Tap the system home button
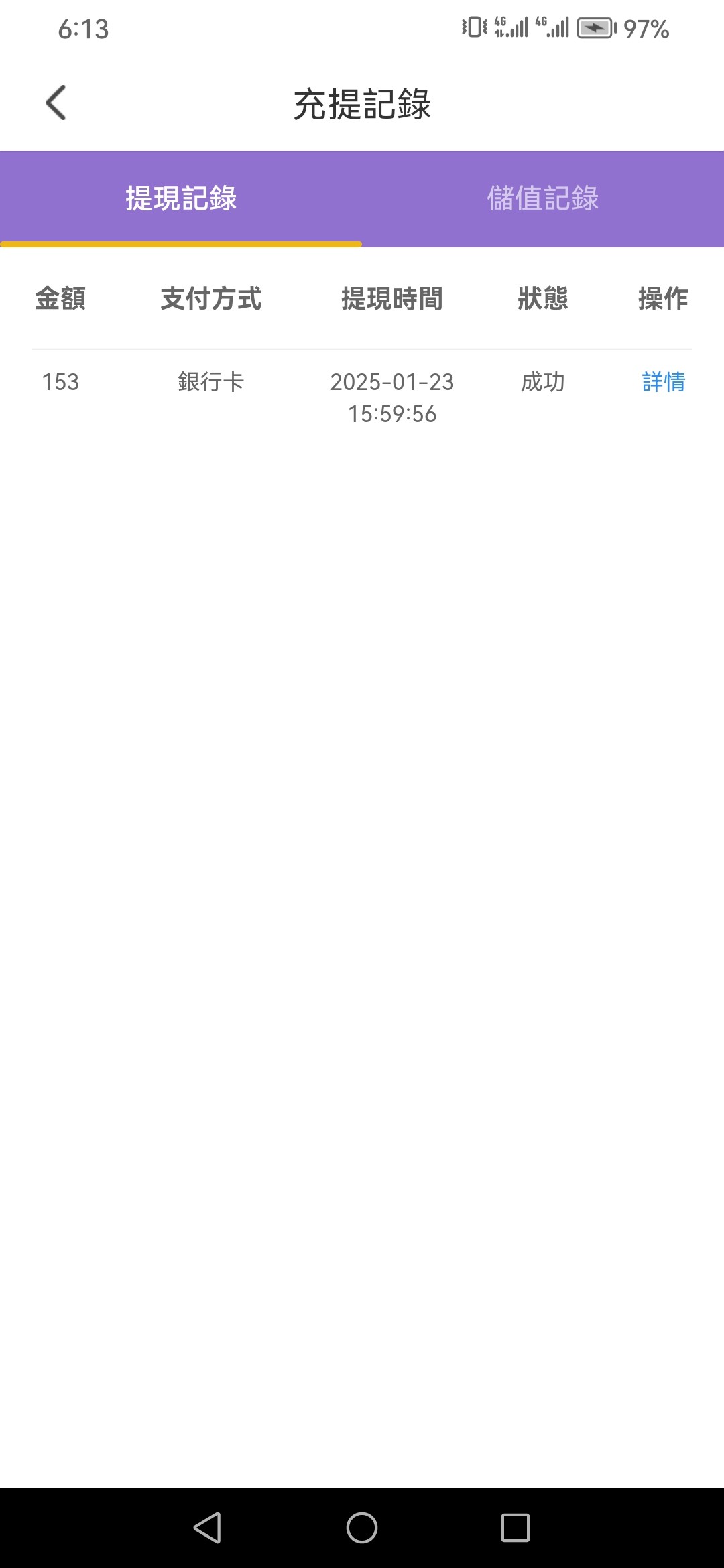This screenshot has height=1568, width=724. point(362,1528)
